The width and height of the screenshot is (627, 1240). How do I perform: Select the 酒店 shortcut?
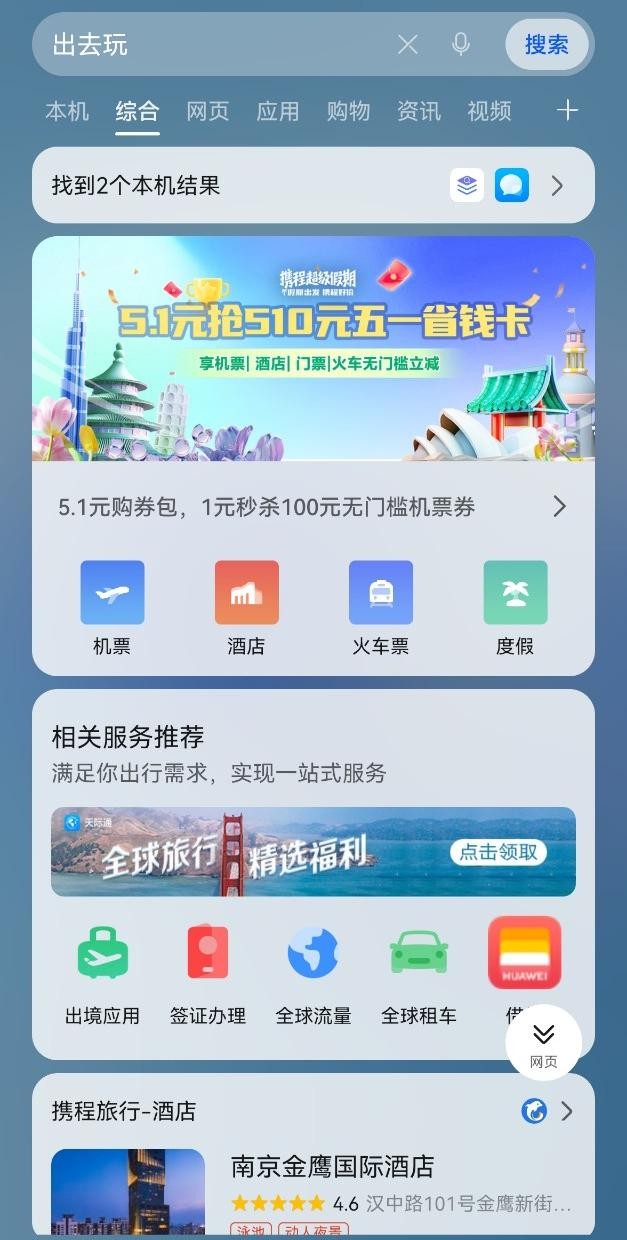(246, 606)
